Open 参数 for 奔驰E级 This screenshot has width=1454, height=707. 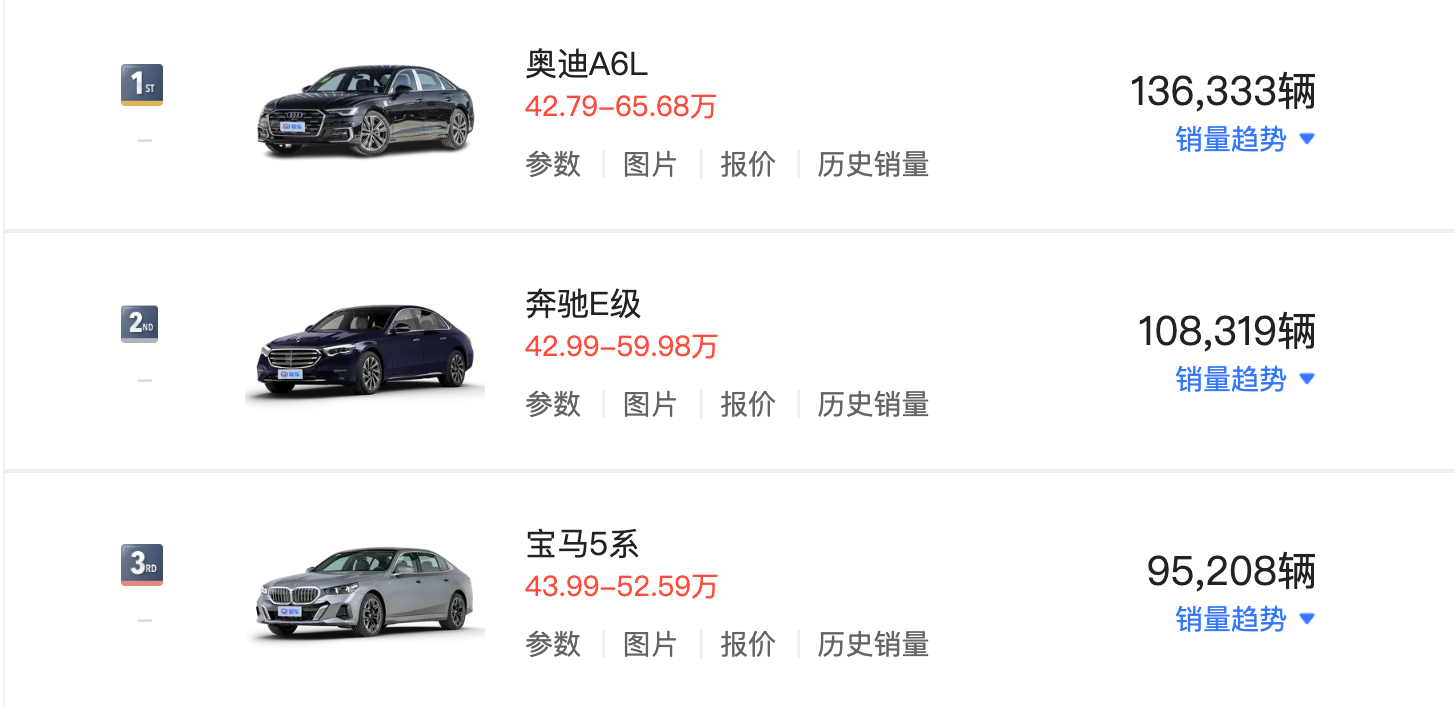click(x=553, y=404)
